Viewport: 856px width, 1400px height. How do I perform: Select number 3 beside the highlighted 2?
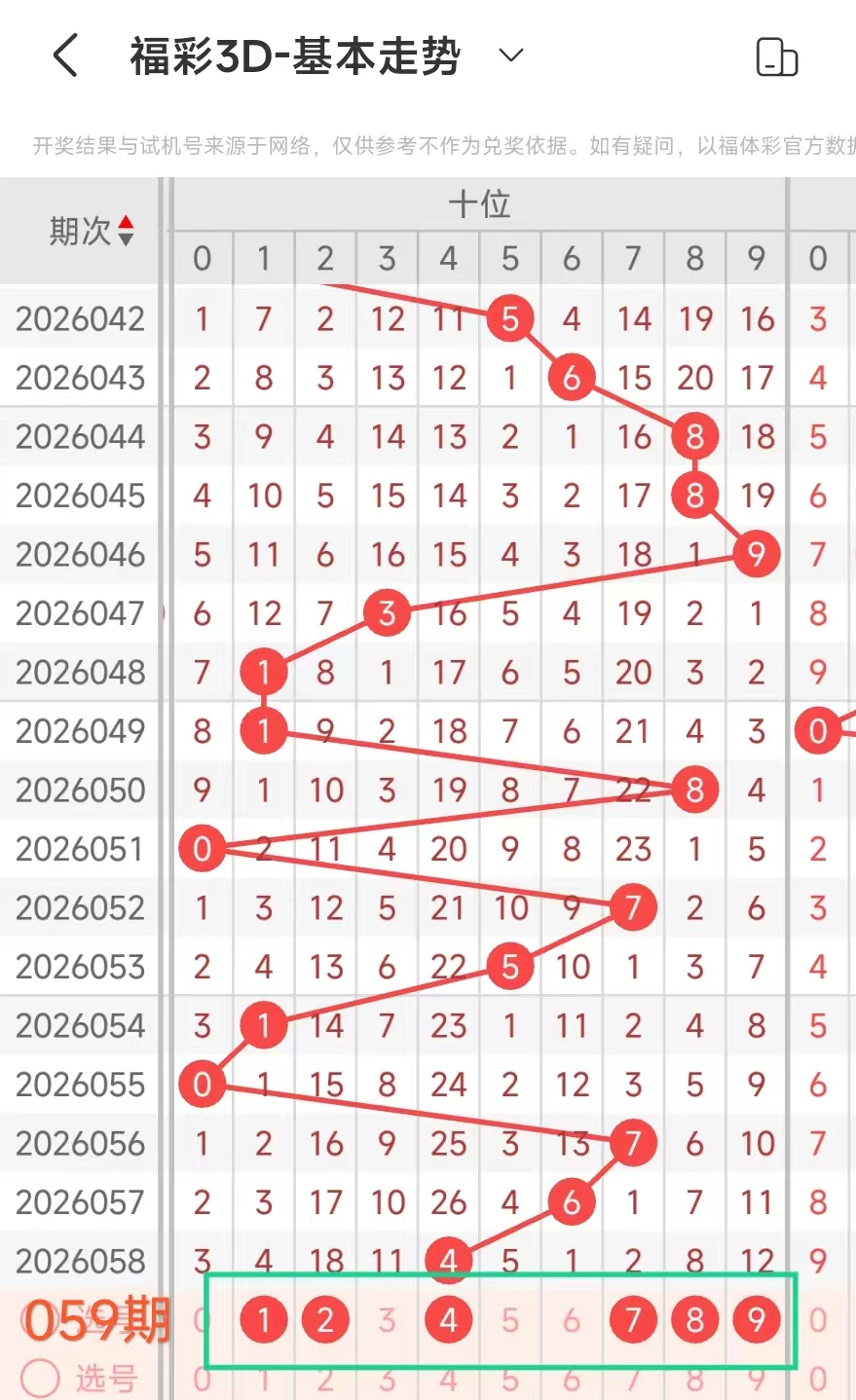(387, 1320)
